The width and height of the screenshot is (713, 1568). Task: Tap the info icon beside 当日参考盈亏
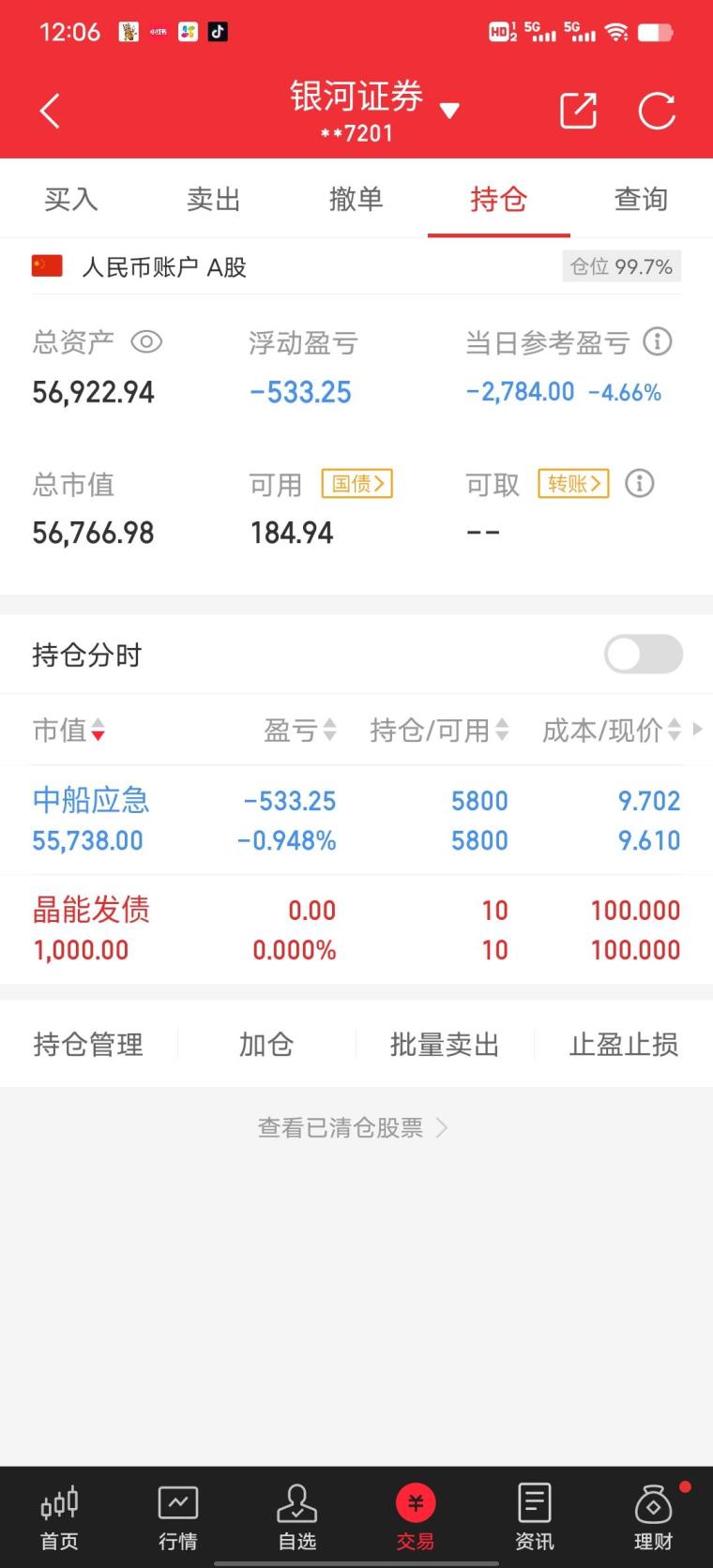coord(658,342)
